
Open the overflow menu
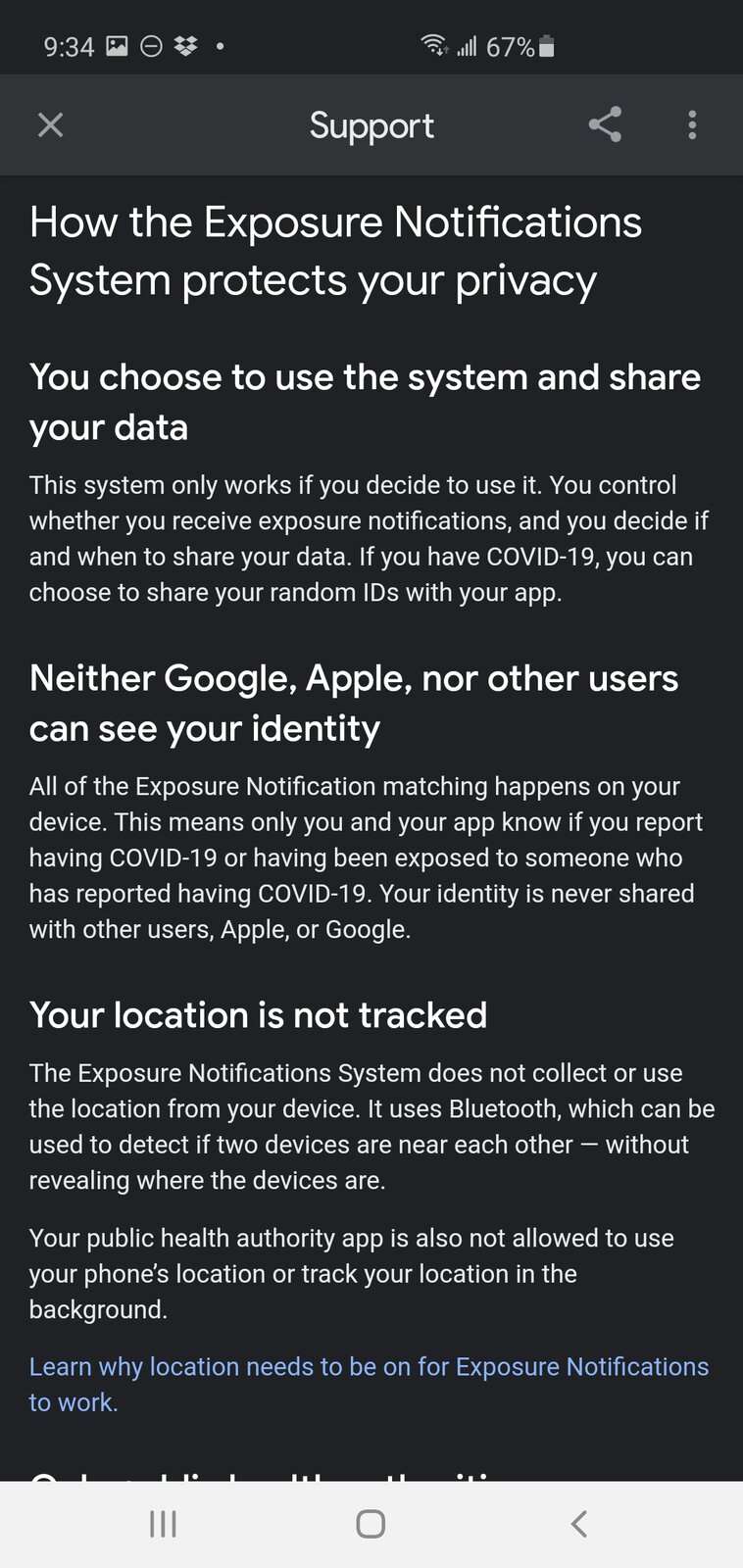point(692,124)
